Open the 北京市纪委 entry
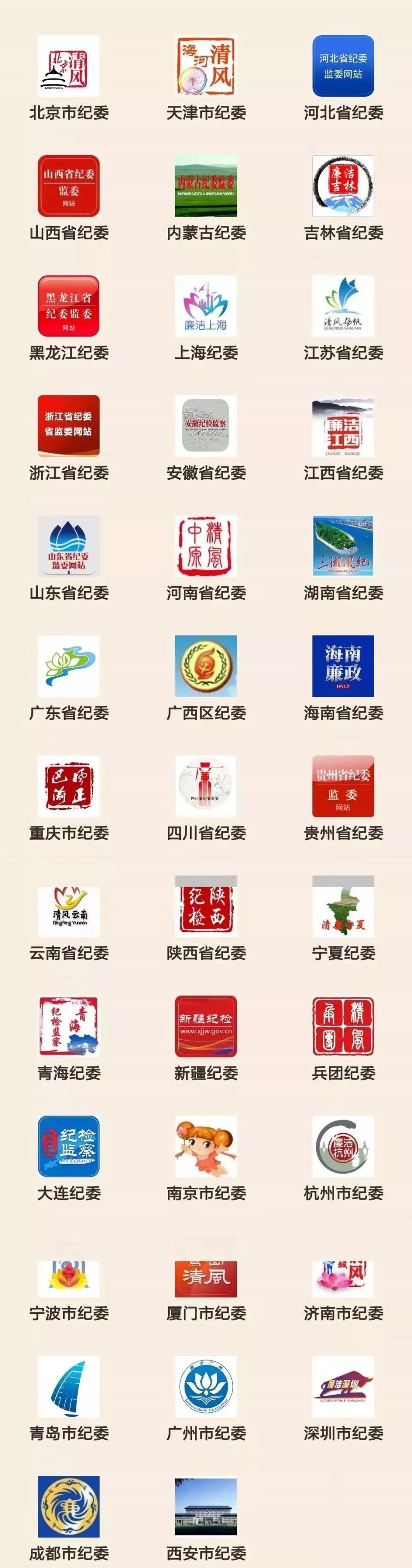Screen dimensions: 412x1568 (68, 66)
